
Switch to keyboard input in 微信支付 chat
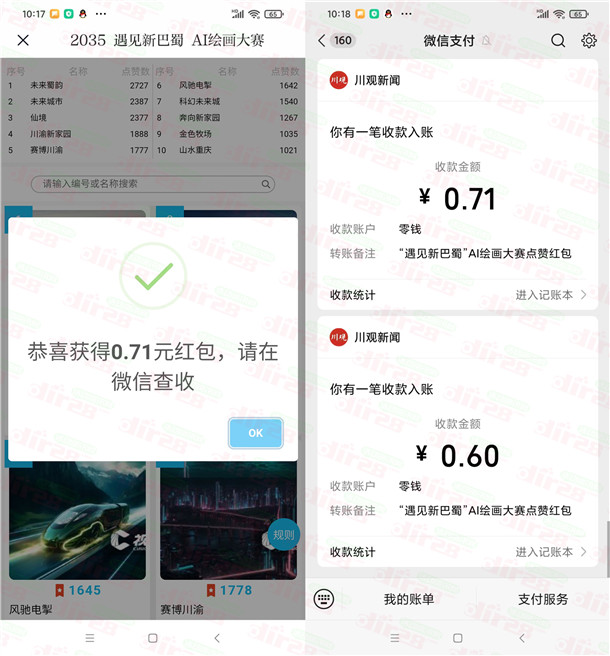pyautogui.click(x=323, y=599)
